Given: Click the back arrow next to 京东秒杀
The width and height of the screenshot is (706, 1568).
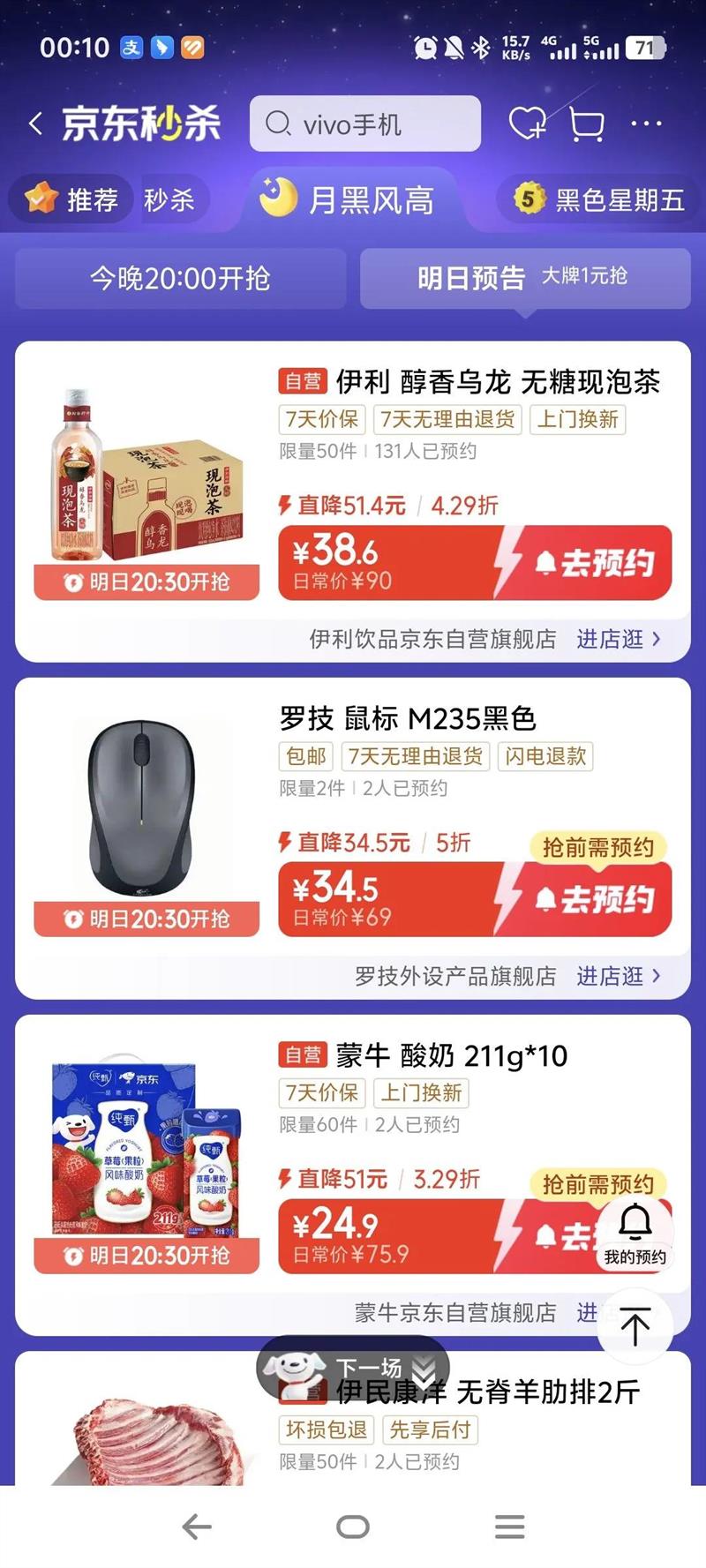Looking at the screenshot, I should [x=34, y=124].
